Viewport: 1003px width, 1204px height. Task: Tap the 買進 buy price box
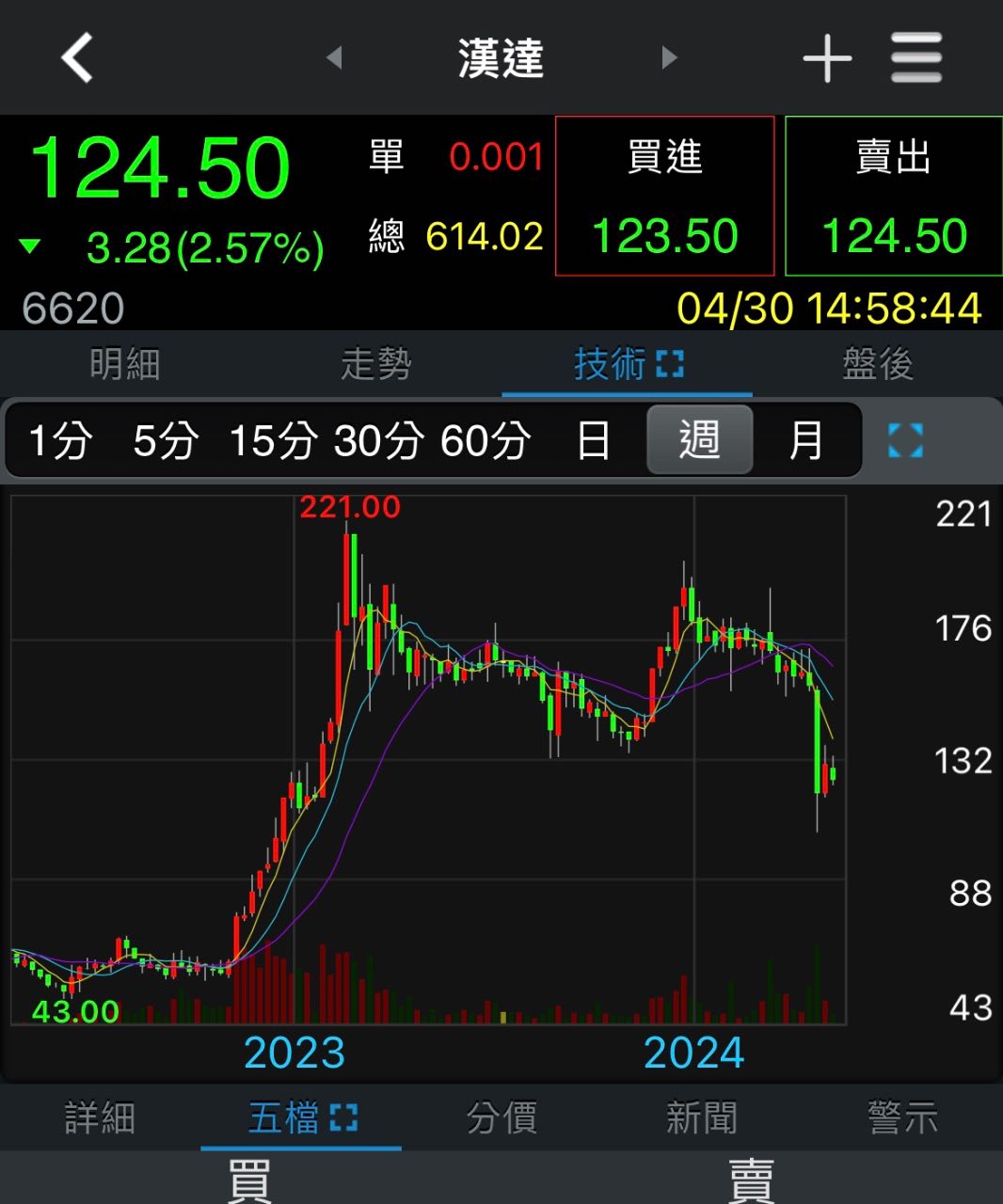click(x=664, y=196)
